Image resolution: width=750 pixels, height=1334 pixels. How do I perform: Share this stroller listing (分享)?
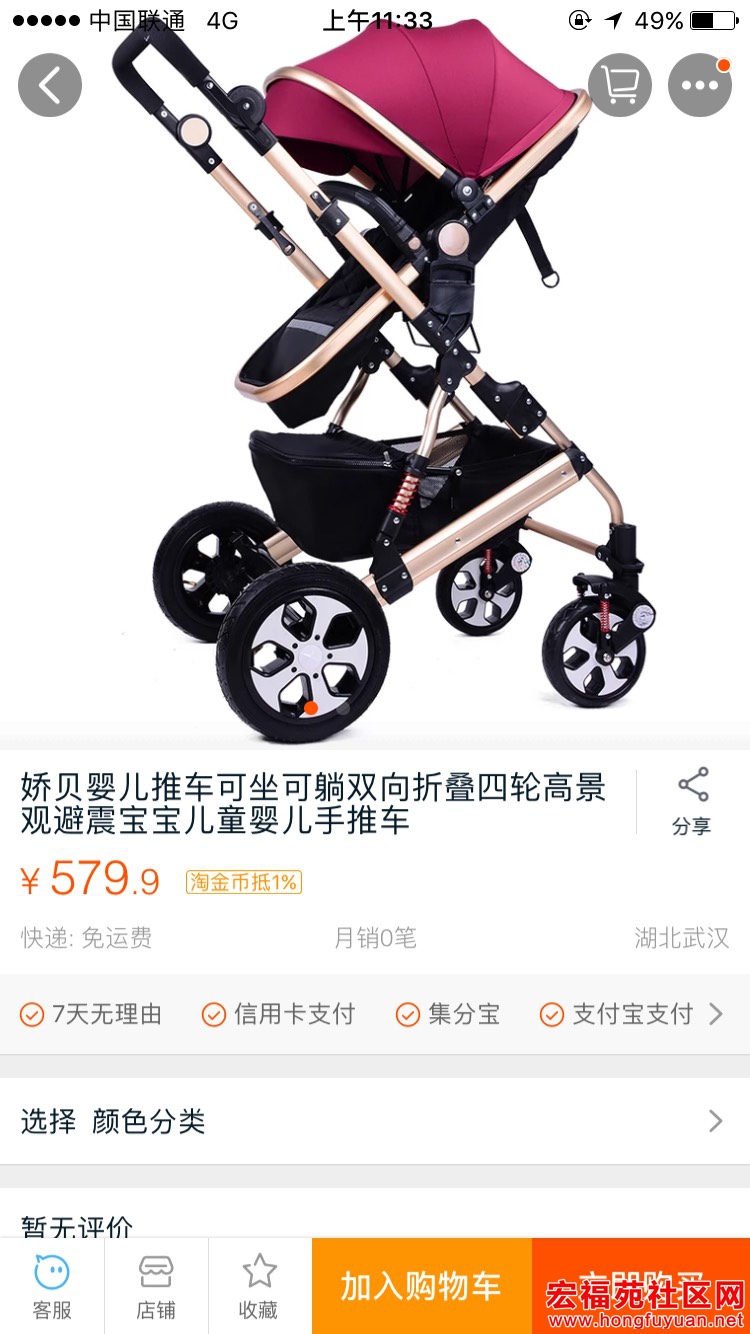coord(692,801)
